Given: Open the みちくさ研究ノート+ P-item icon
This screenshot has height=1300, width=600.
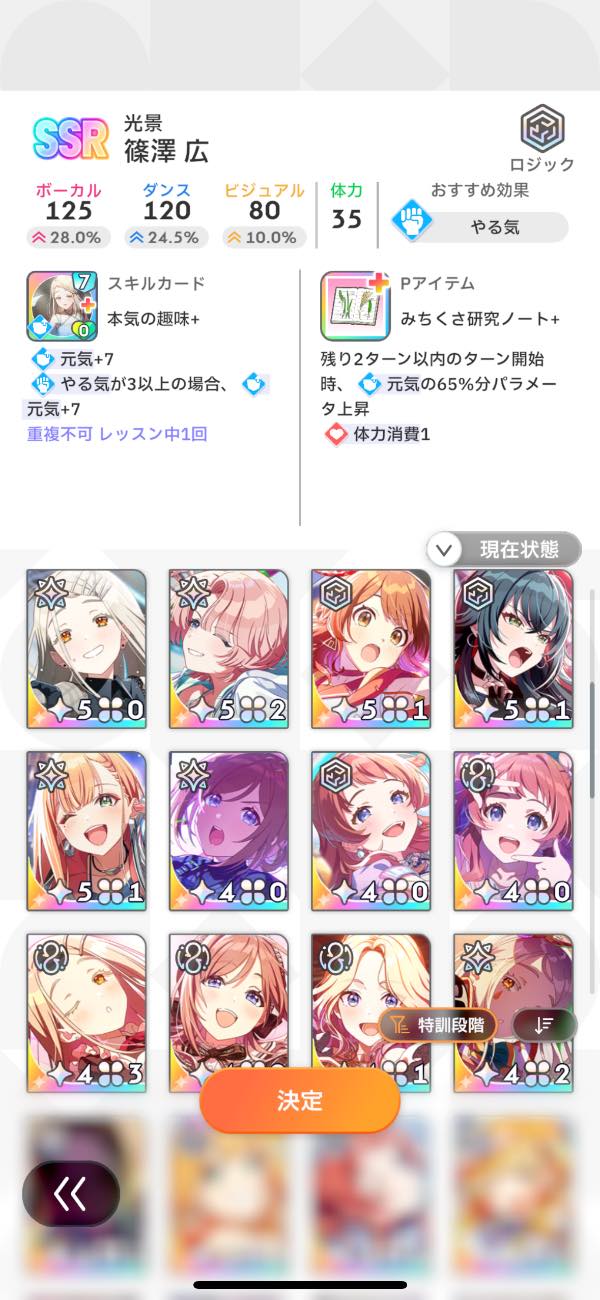Looking at the screenshot, I should 354,306.
